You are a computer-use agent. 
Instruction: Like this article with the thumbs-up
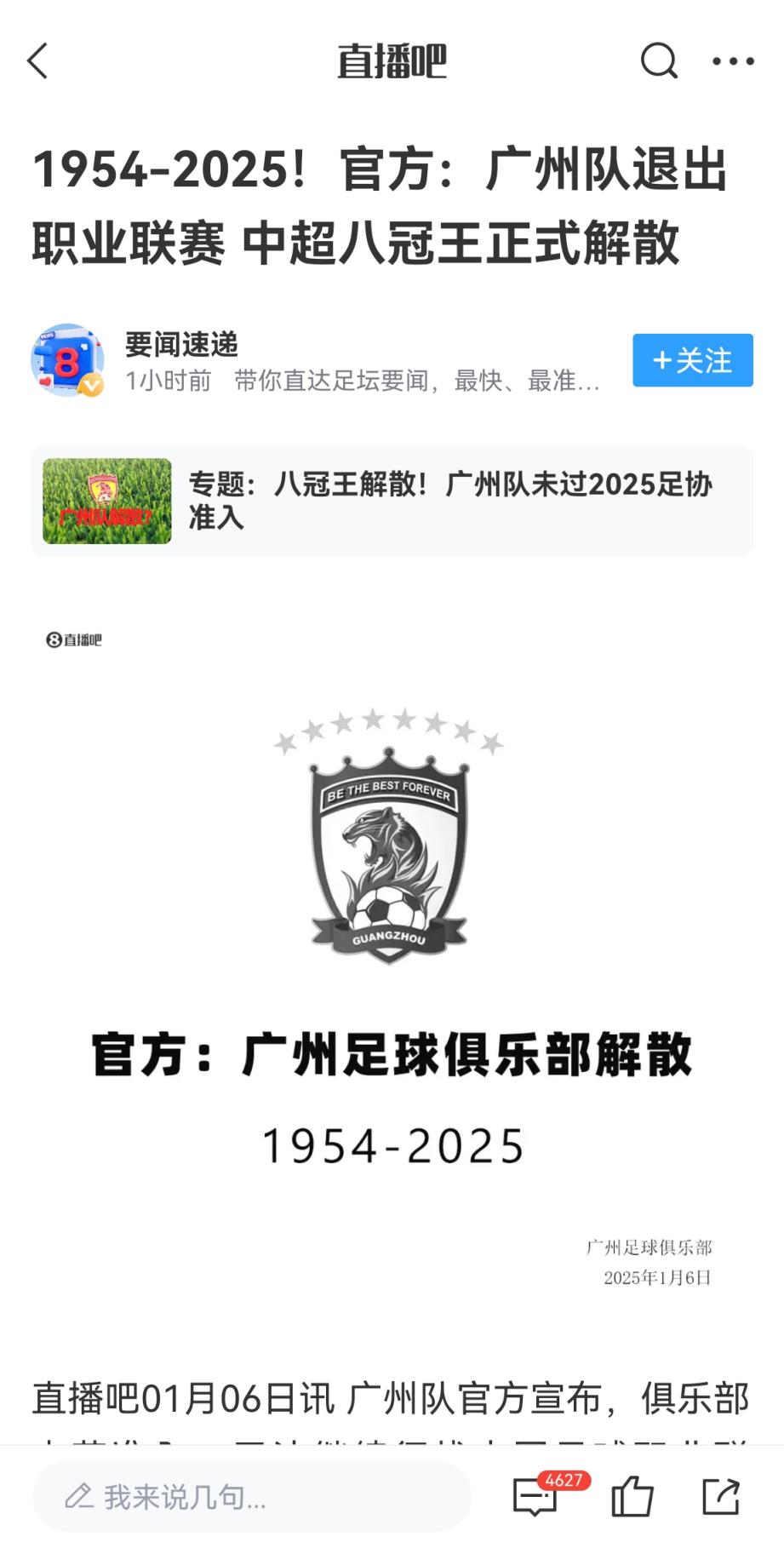tap(632, 1496)
